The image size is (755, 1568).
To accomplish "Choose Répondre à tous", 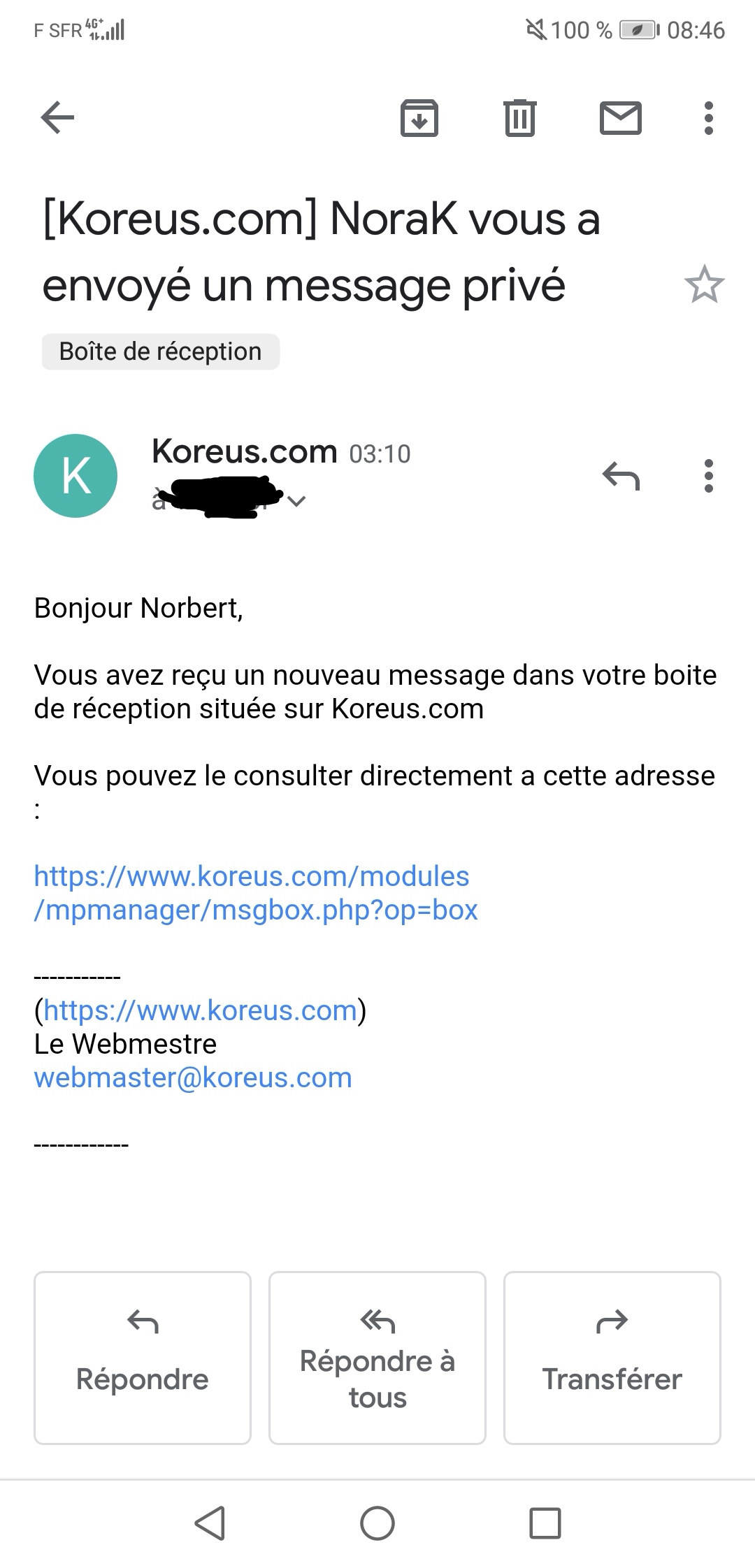I will coord(377,1358).
